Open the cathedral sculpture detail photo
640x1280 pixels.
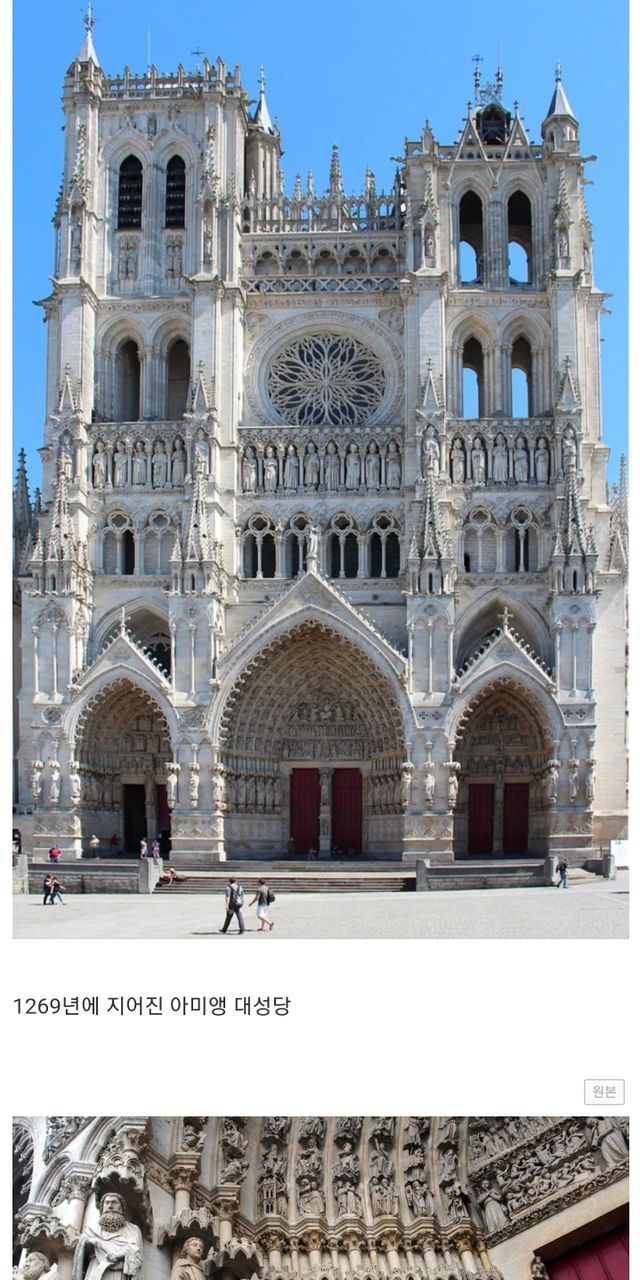[x=320, y=1198]
